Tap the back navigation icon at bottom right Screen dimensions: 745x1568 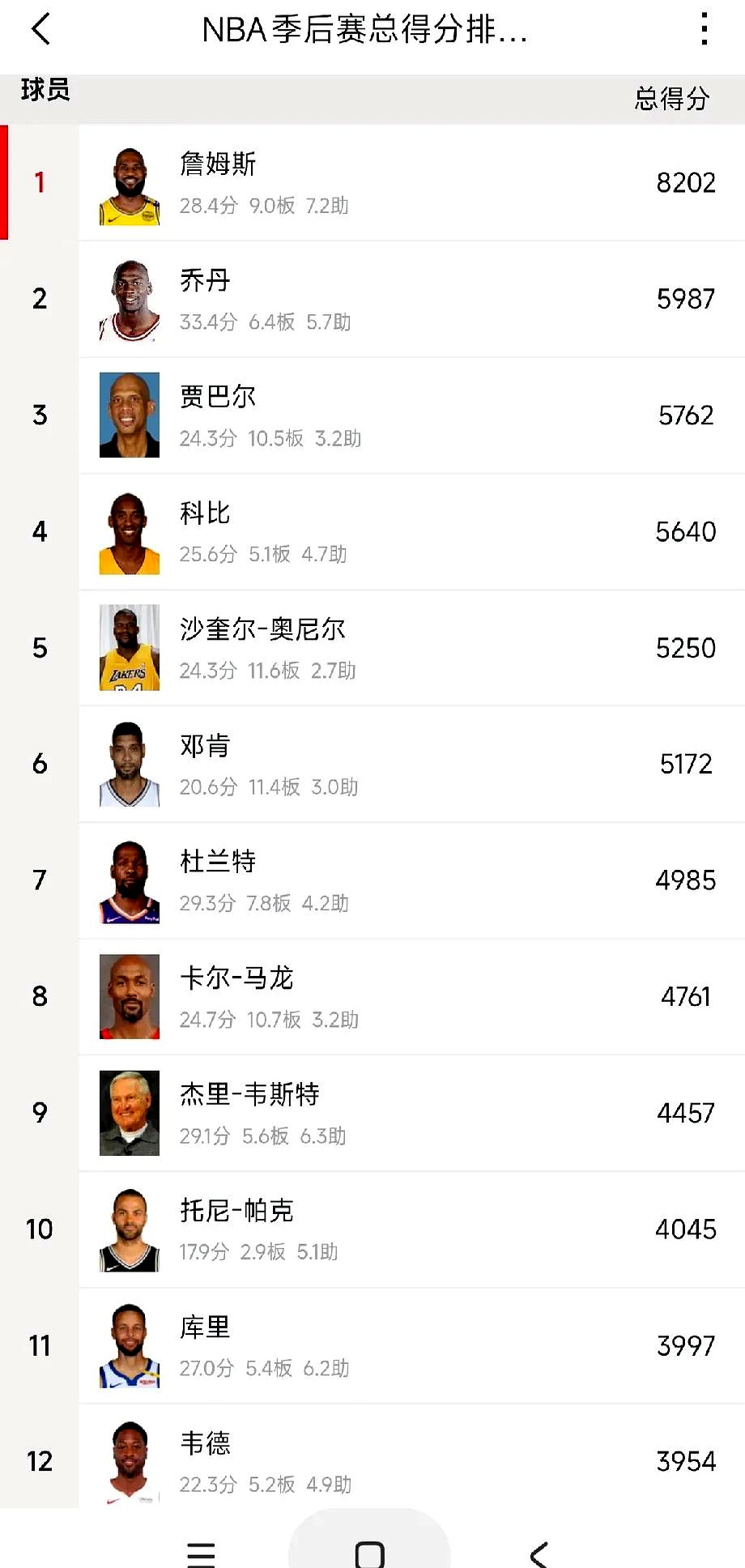pyautogui.click(x=538, y=1554)
